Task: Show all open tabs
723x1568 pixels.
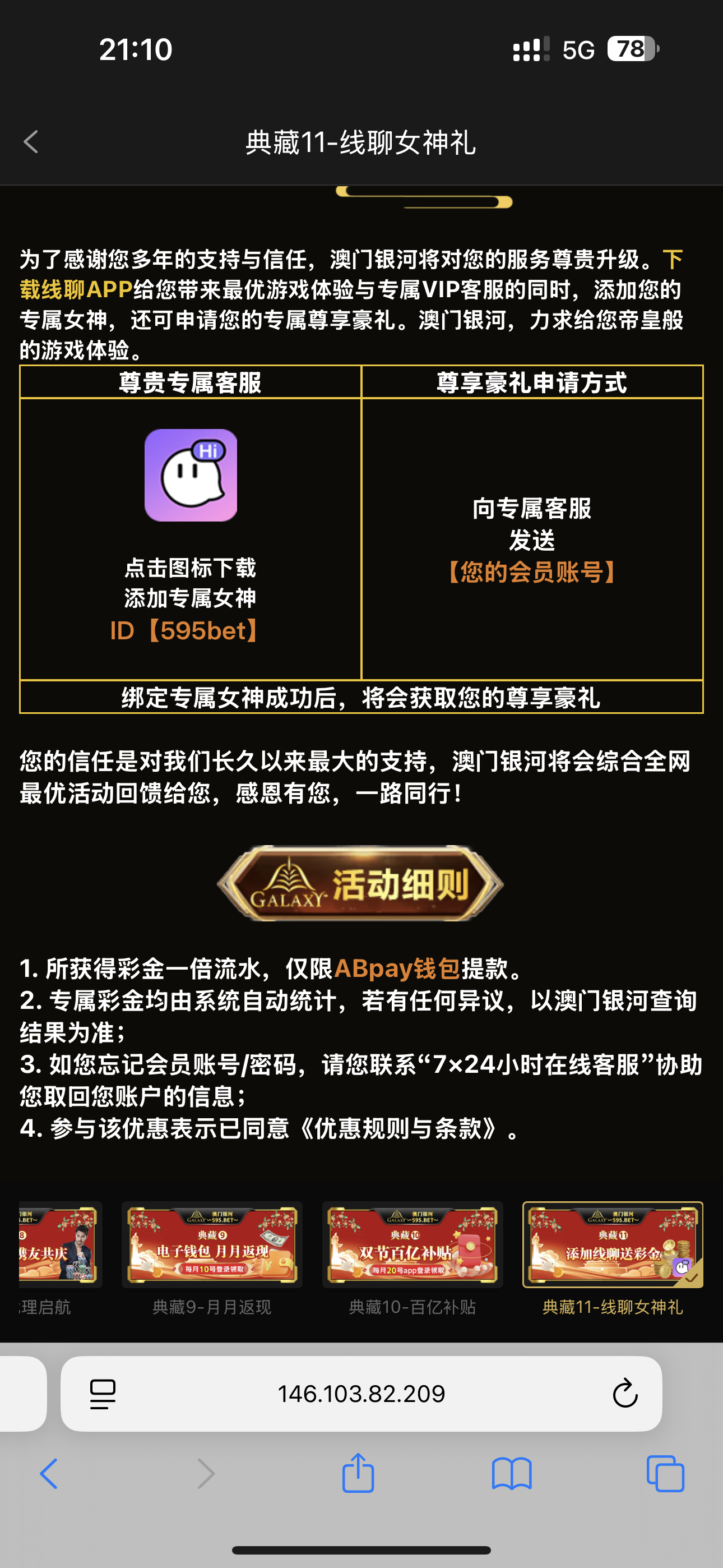Action: click(665, 1474)
